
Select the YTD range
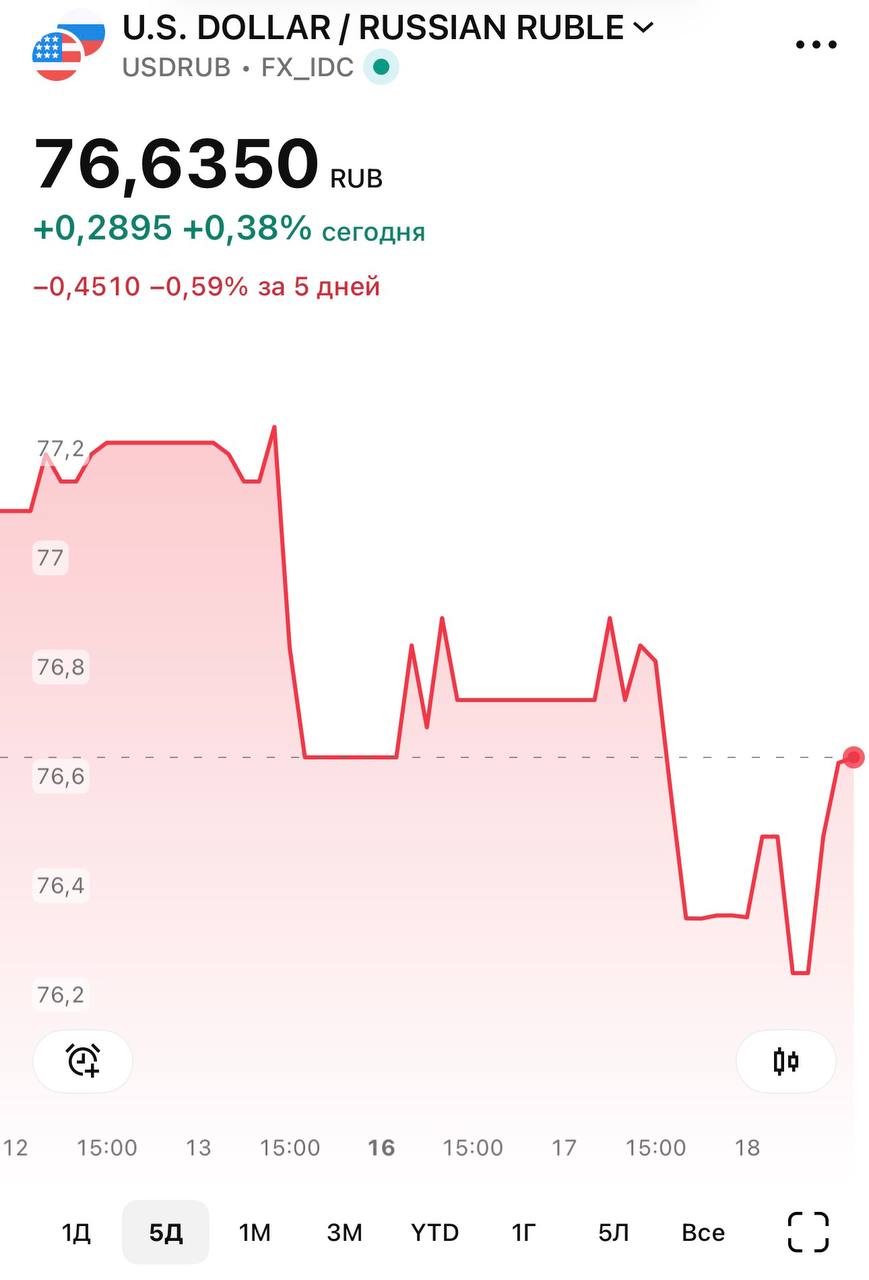435,1232
